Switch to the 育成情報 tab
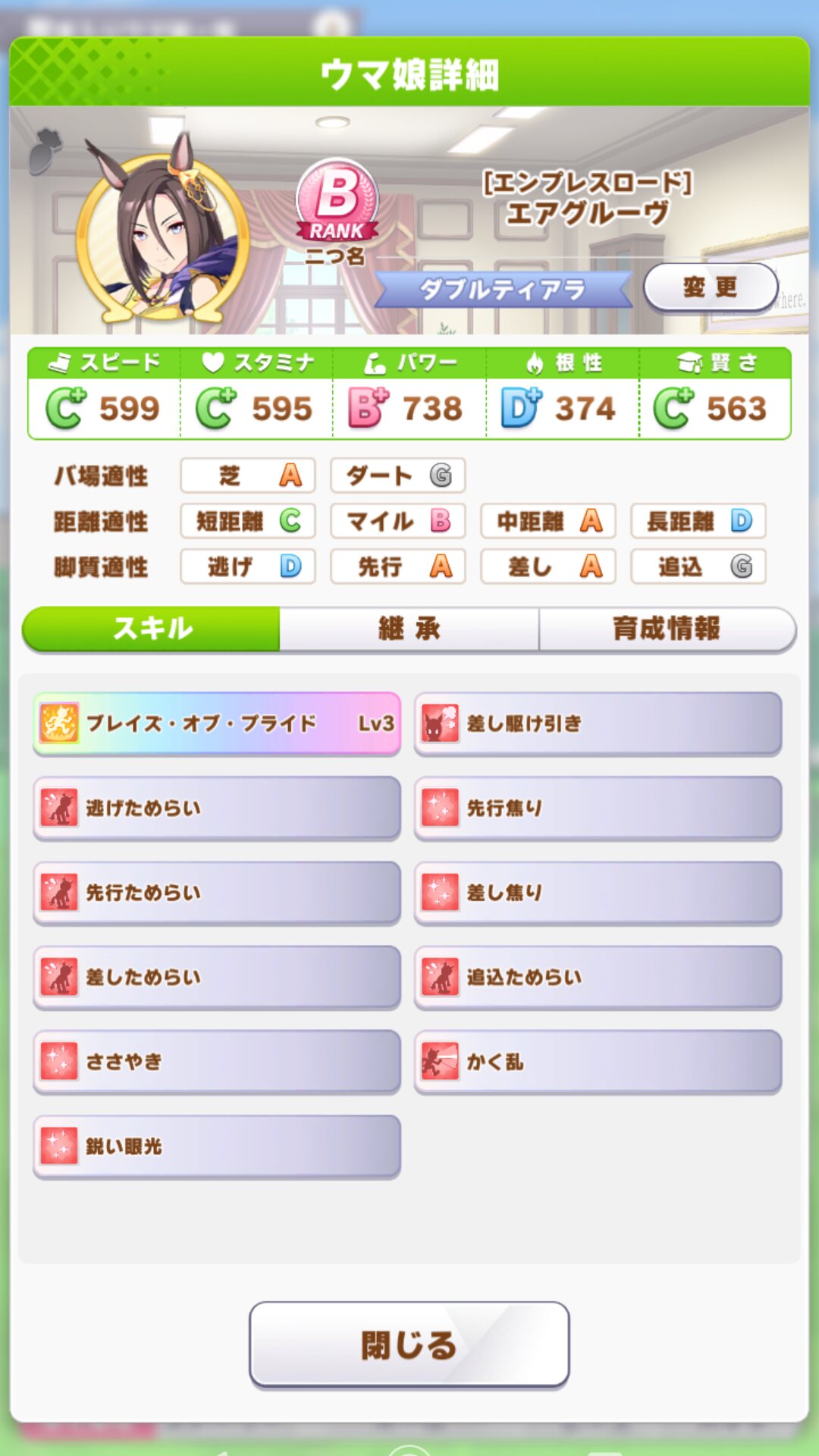819x1456 pixels. (667, 629)
